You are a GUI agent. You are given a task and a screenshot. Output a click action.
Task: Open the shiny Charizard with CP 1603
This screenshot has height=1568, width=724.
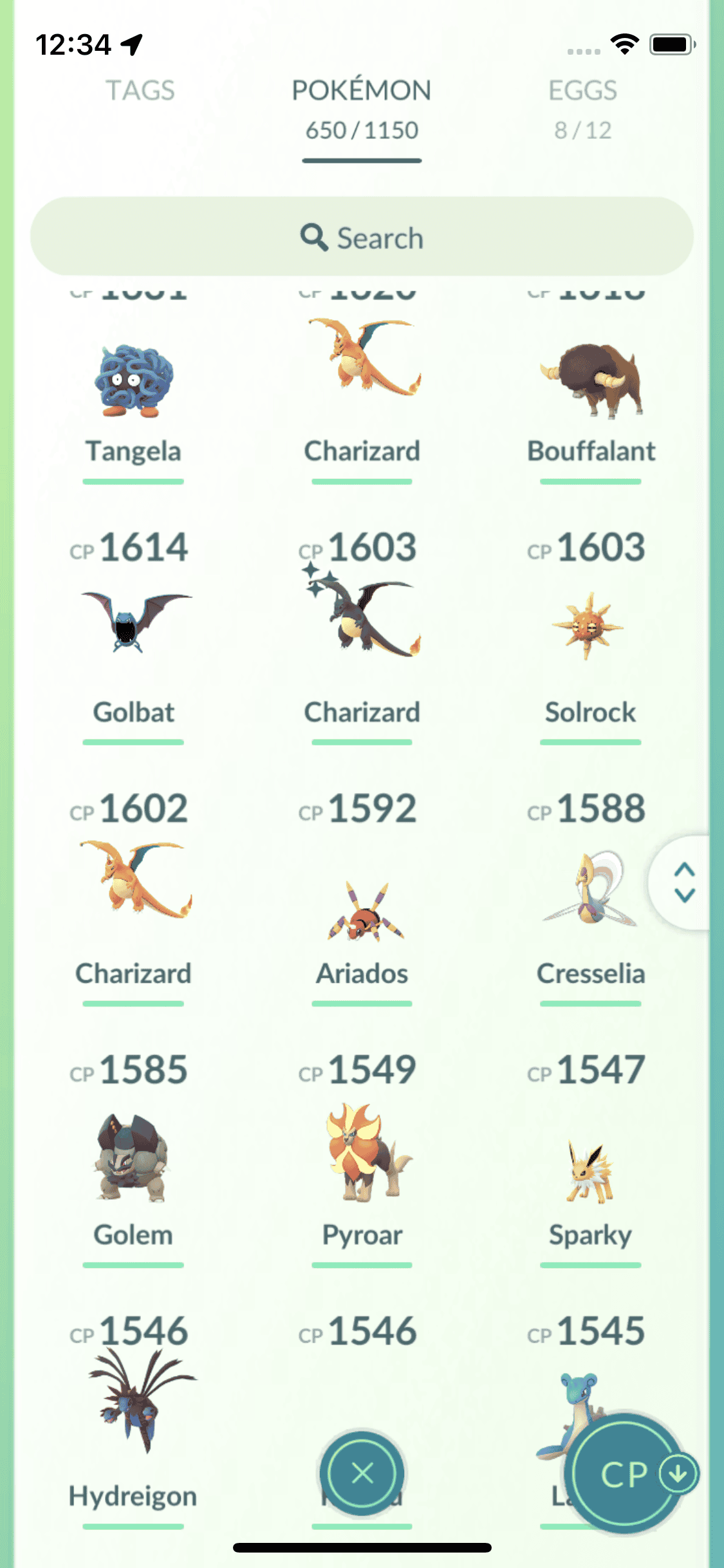[x=362, y=626]
